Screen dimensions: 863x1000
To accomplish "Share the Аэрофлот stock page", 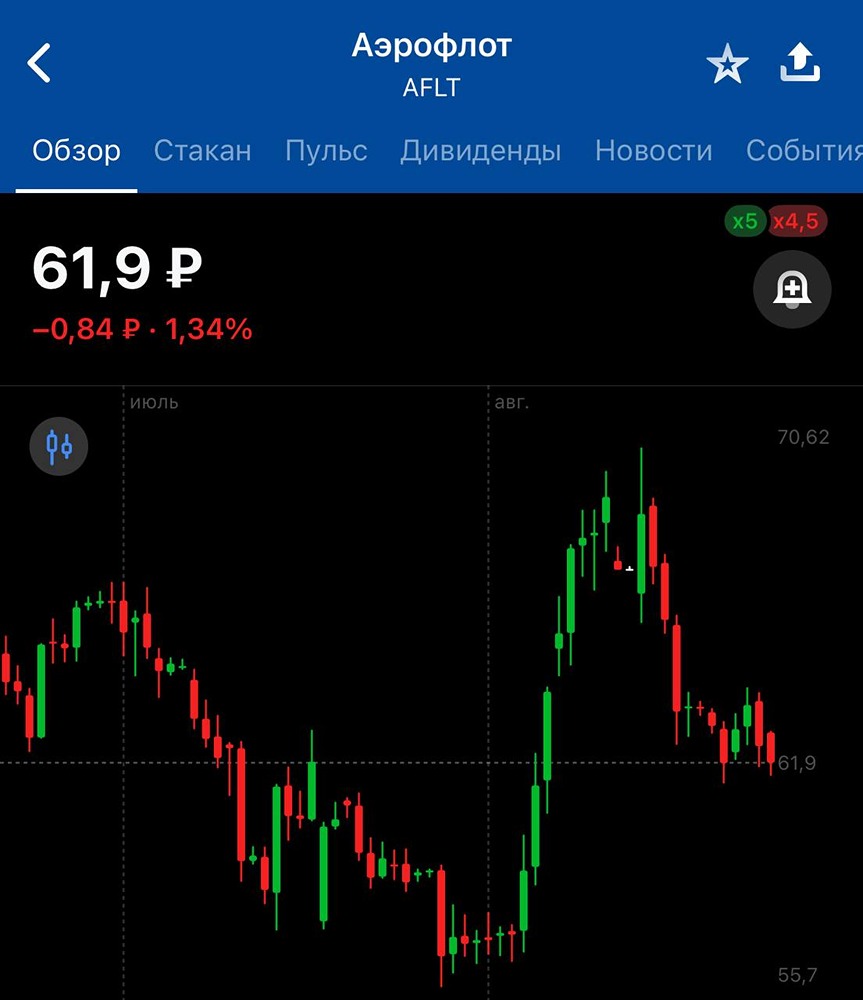I will coord(800,65).
